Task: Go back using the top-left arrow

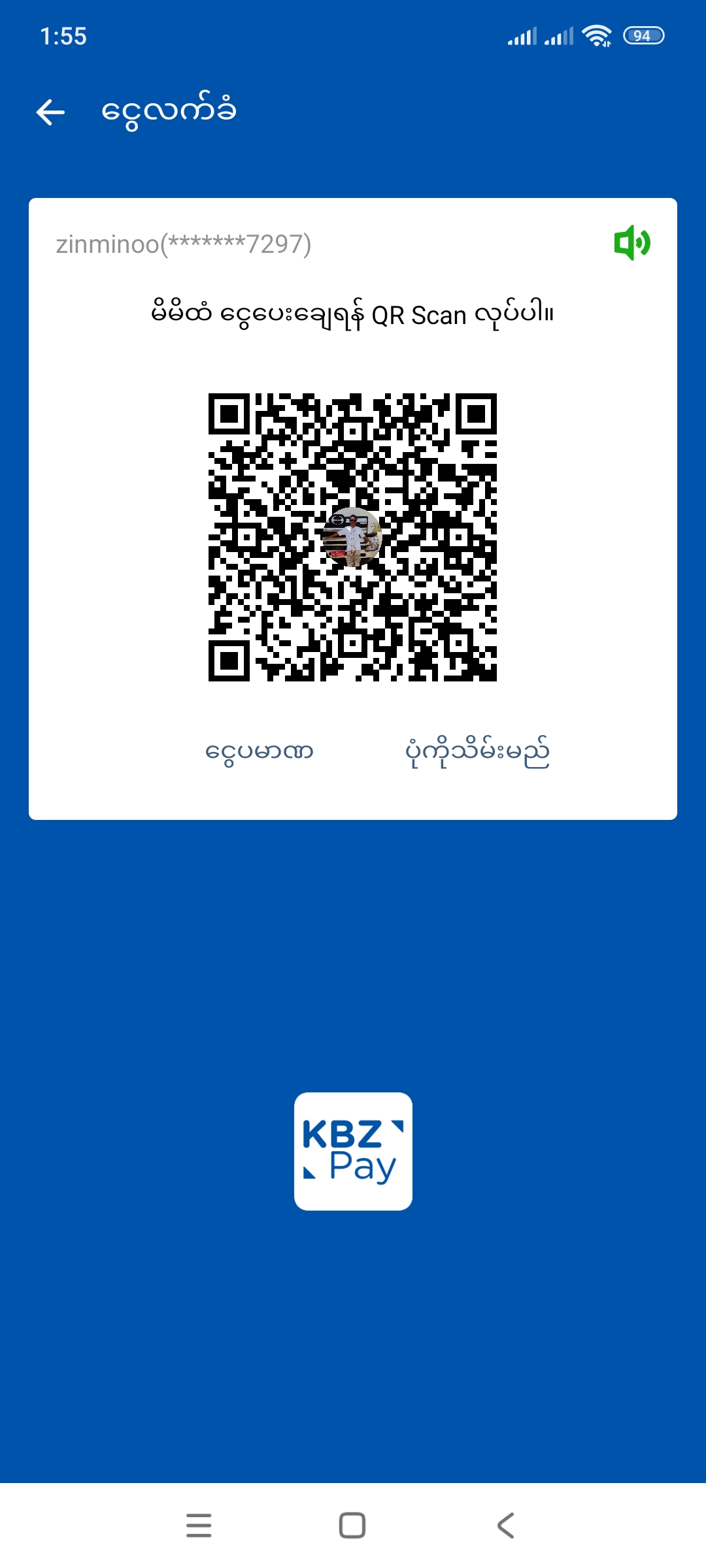Action: [50, 112]
